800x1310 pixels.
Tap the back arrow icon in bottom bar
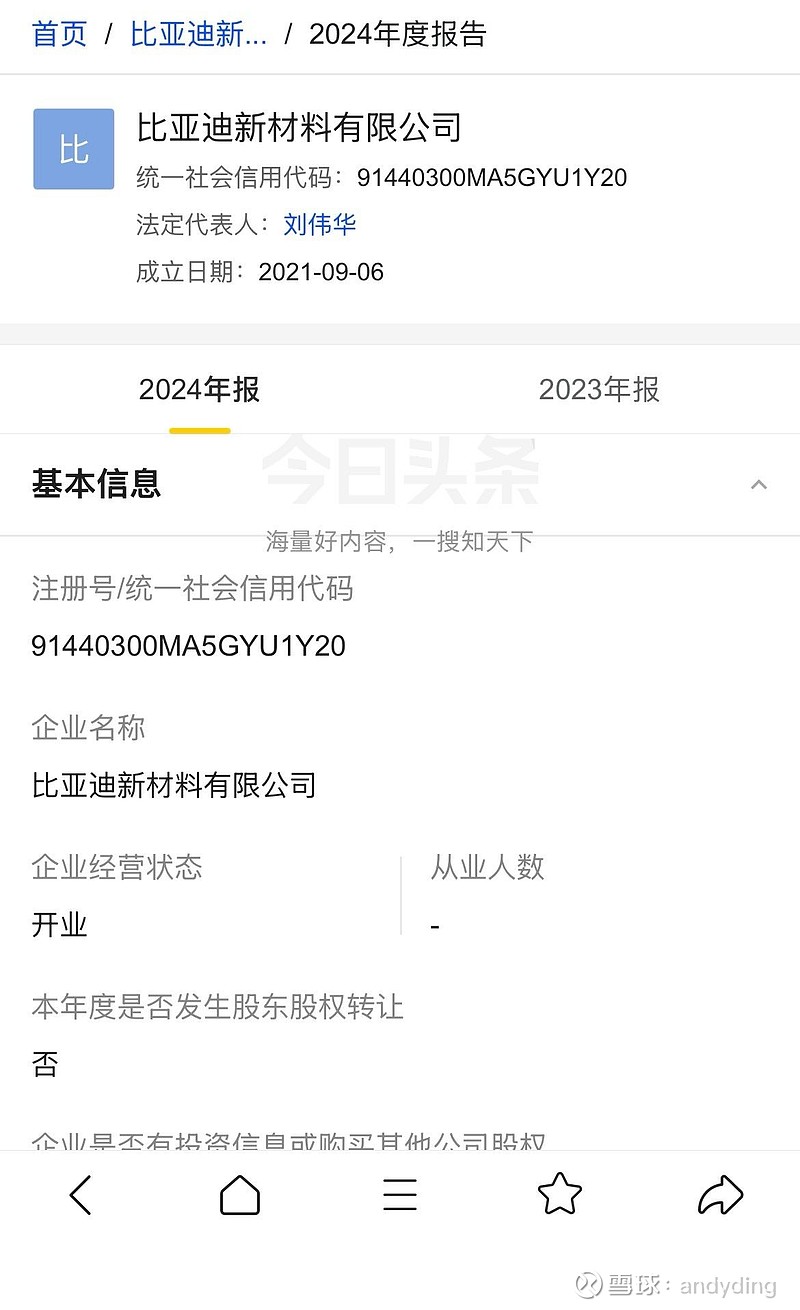point(80,1194)
